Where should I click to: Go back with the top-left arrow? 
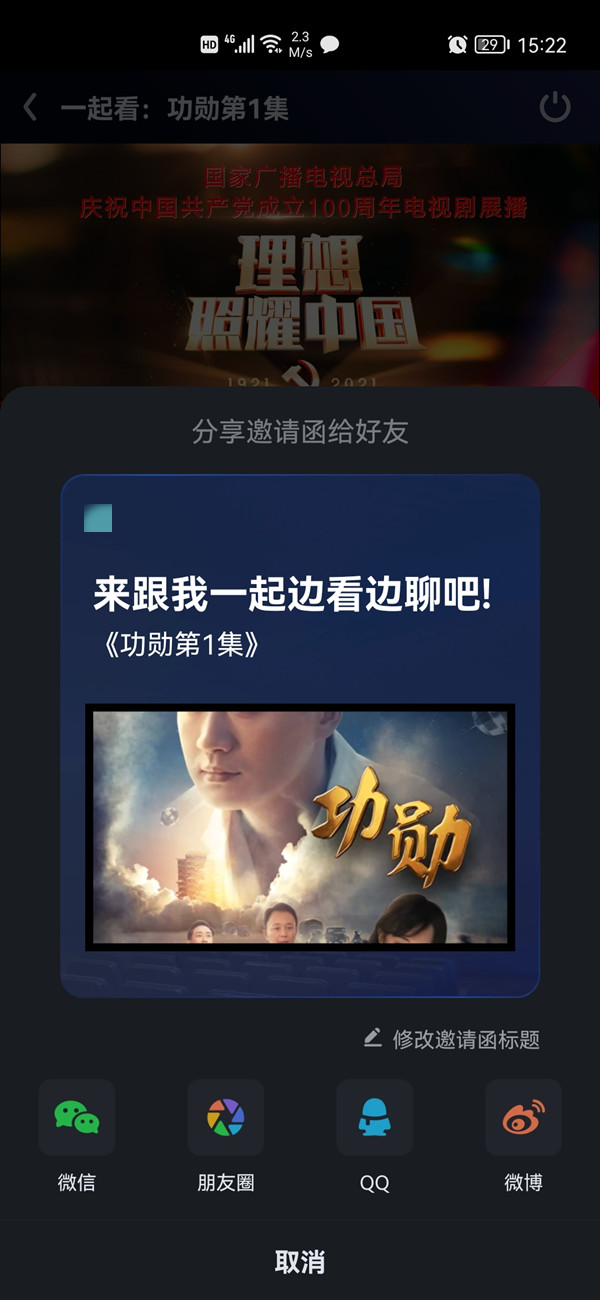tap(30, 107)
